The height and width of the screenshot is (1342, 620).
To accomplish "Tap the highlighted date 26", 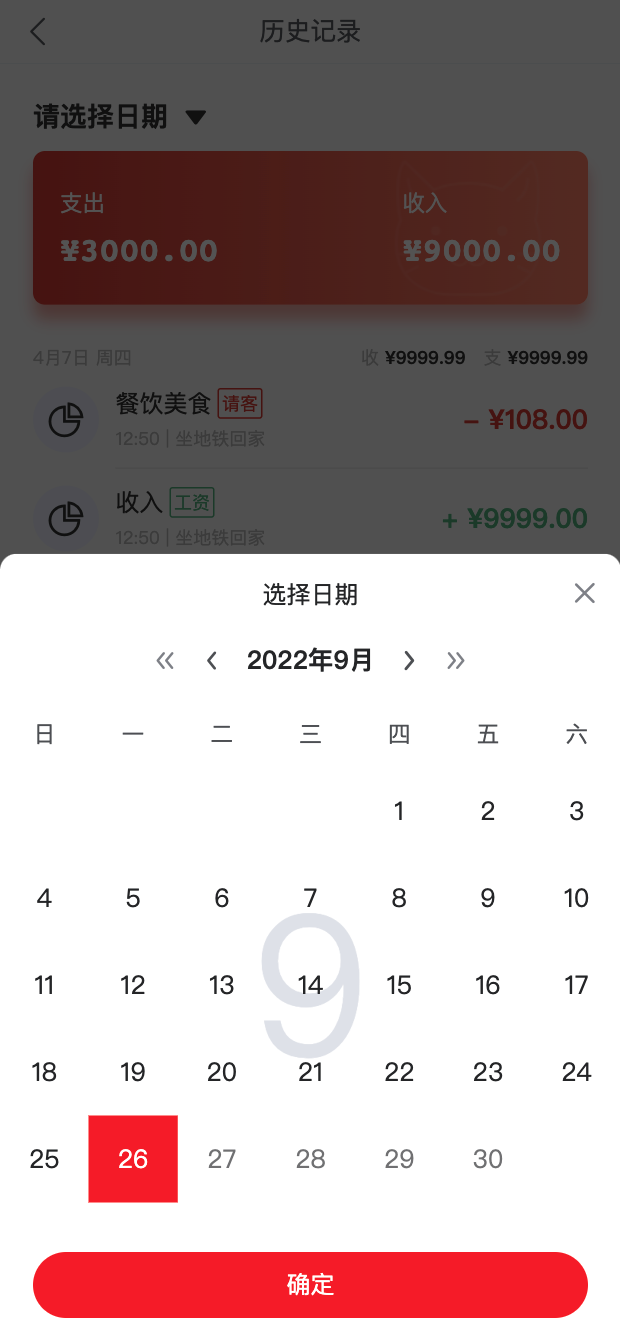I will [133, 1159].
